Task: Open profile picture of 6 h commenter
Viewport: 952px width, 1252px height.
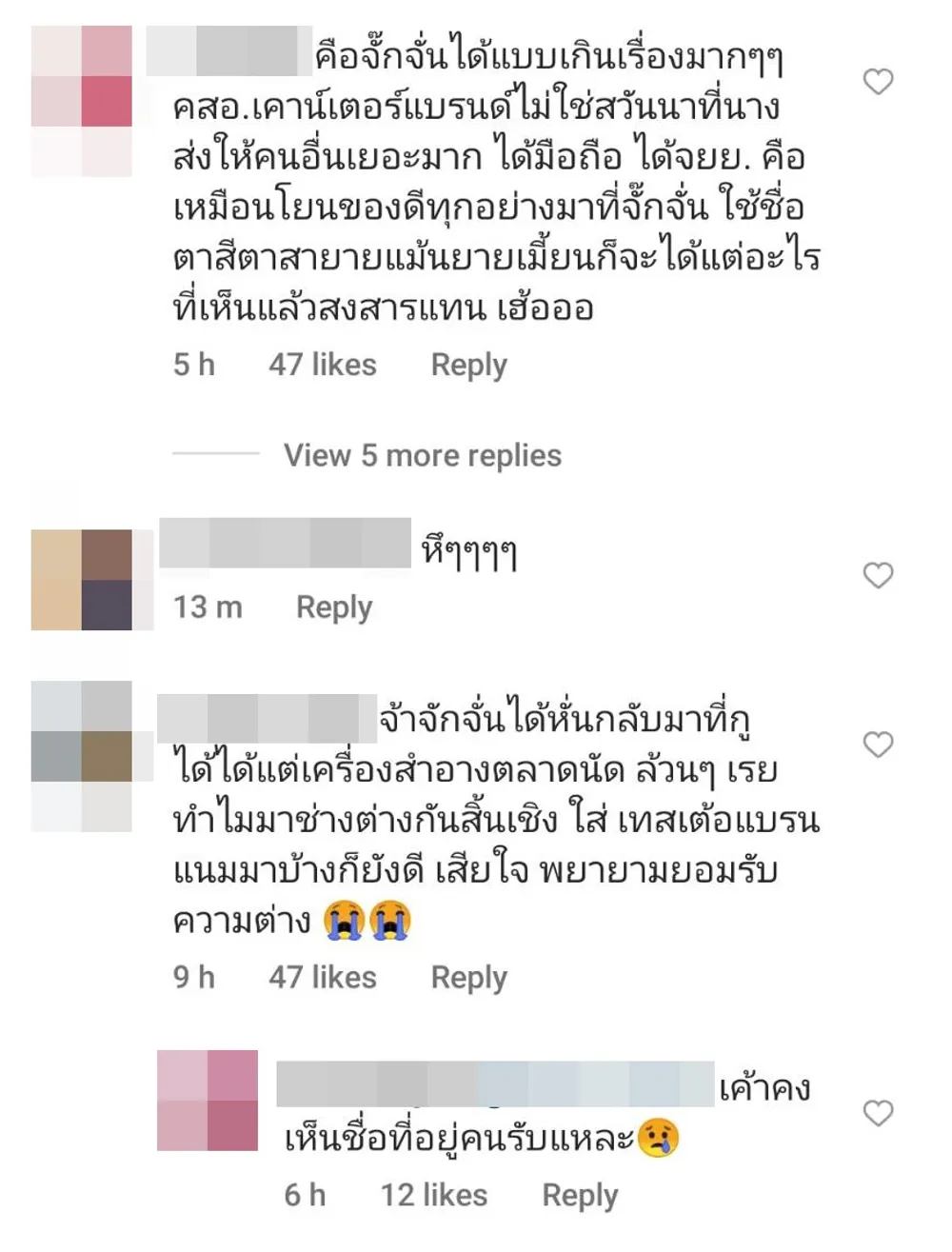Action: coord(208,1101)
